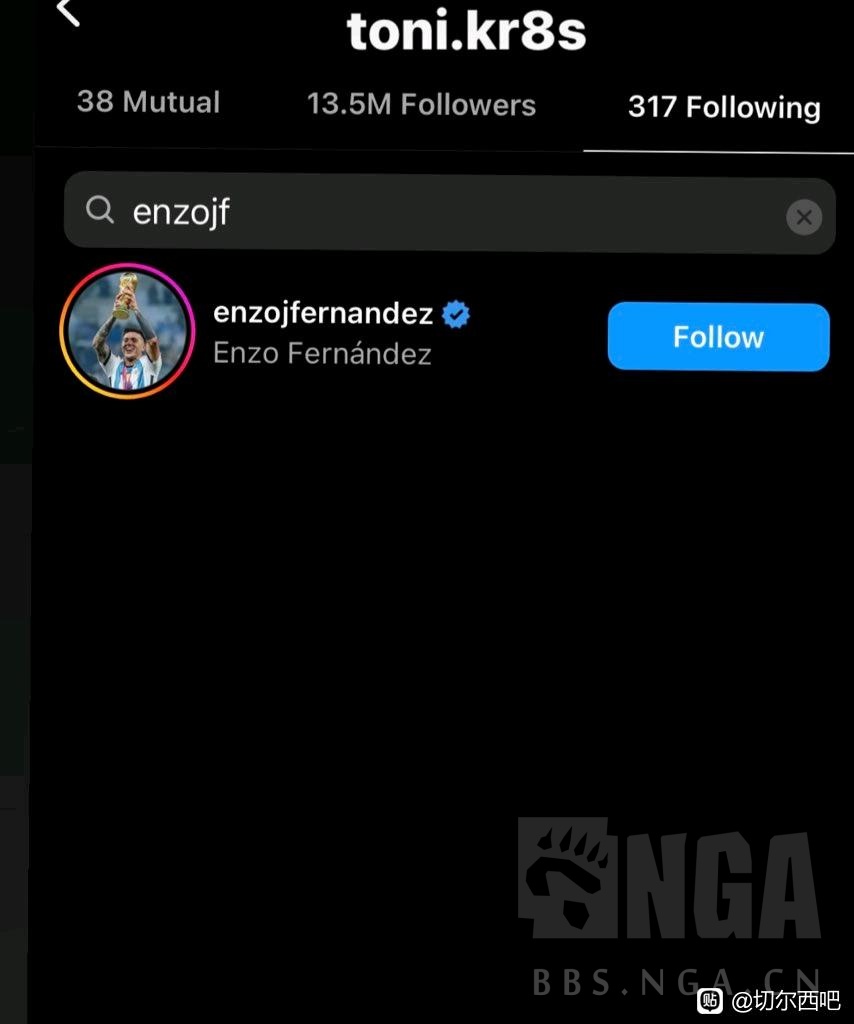Follow enzojfernandez
The width and height of the screenshot is (854, 1024).
pos(718,337)
